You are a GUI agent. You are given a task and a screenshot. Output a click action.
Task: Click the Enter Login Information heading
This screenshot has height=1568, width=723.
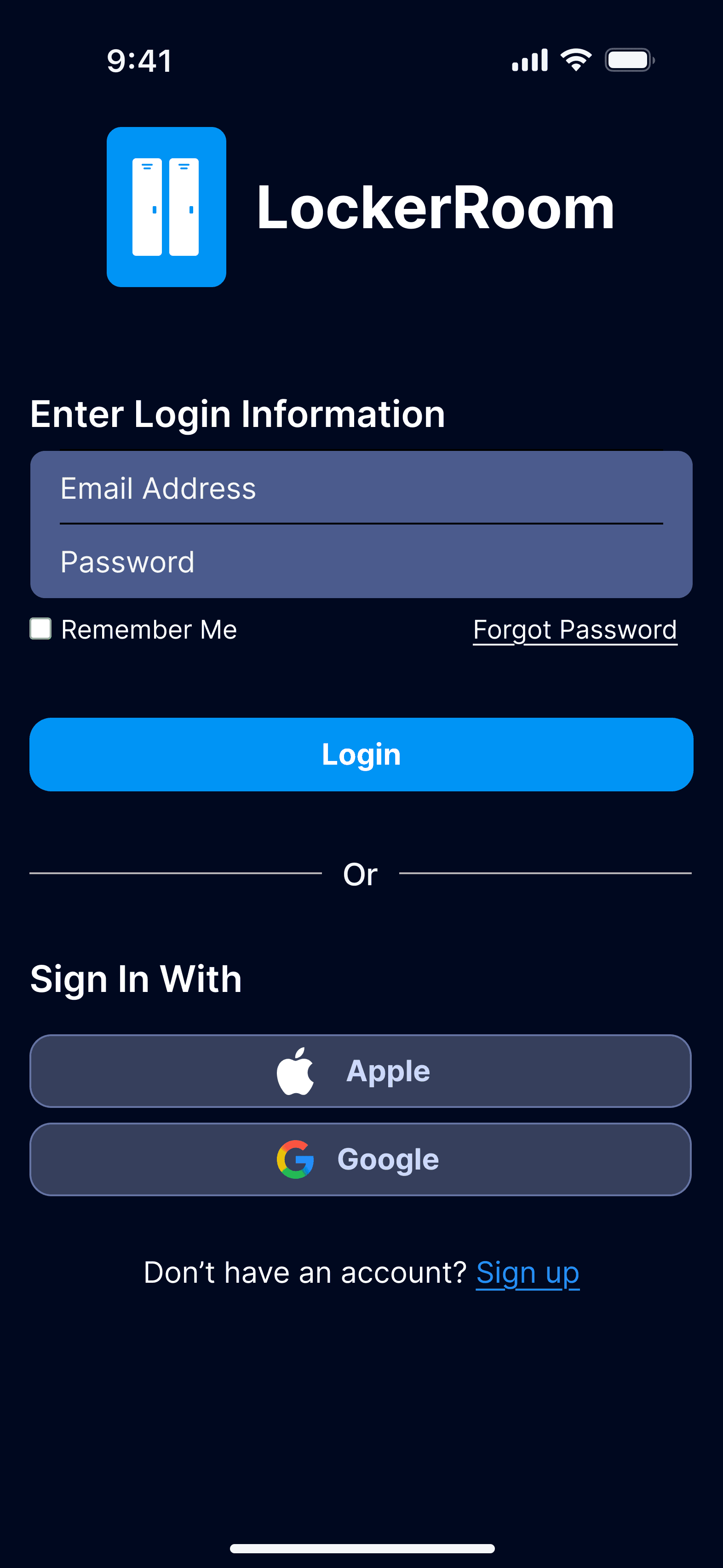click(x=237, y=414)
